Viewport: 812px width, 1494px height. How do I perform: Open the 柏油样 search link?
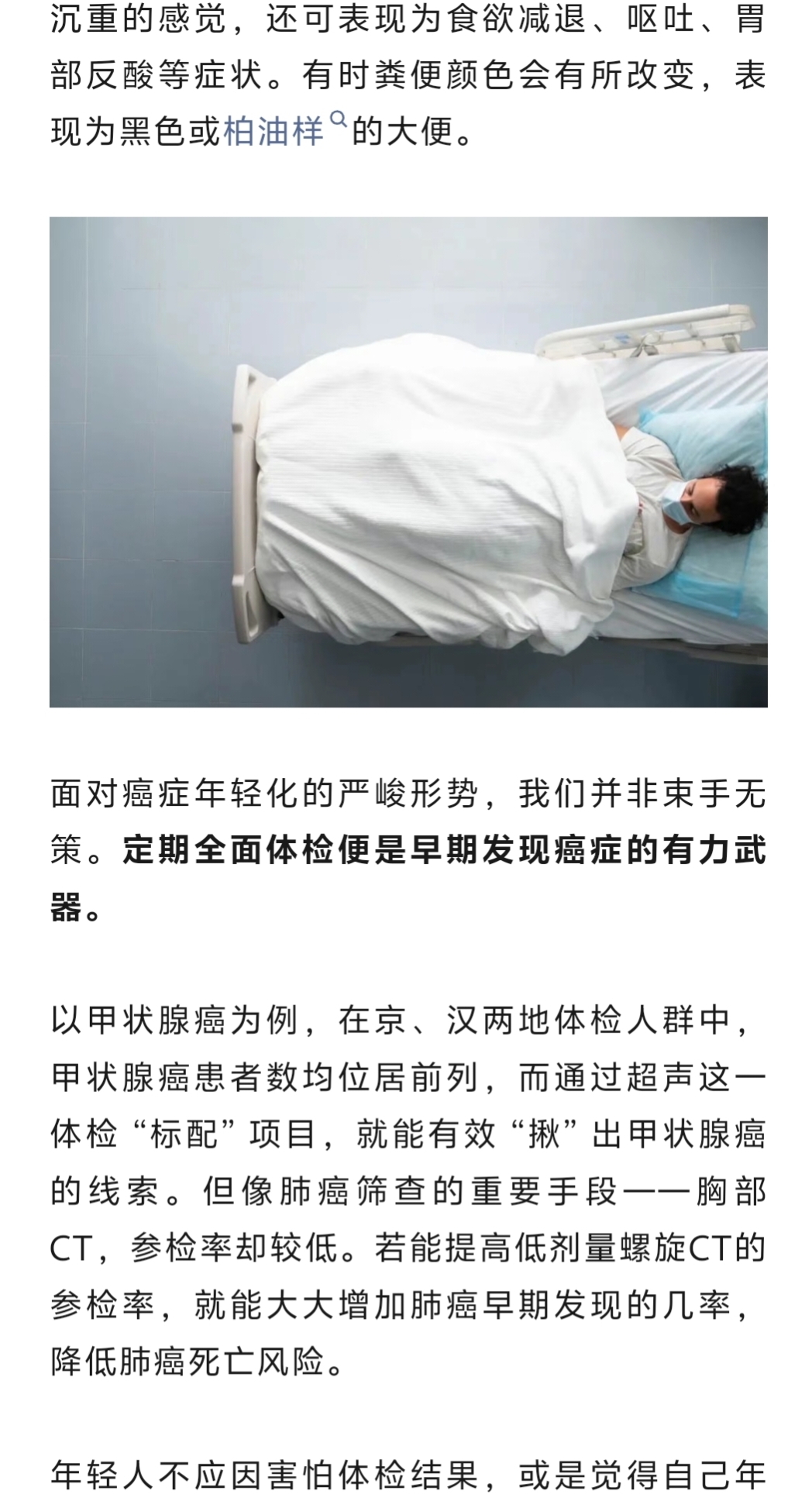(274, 132)
